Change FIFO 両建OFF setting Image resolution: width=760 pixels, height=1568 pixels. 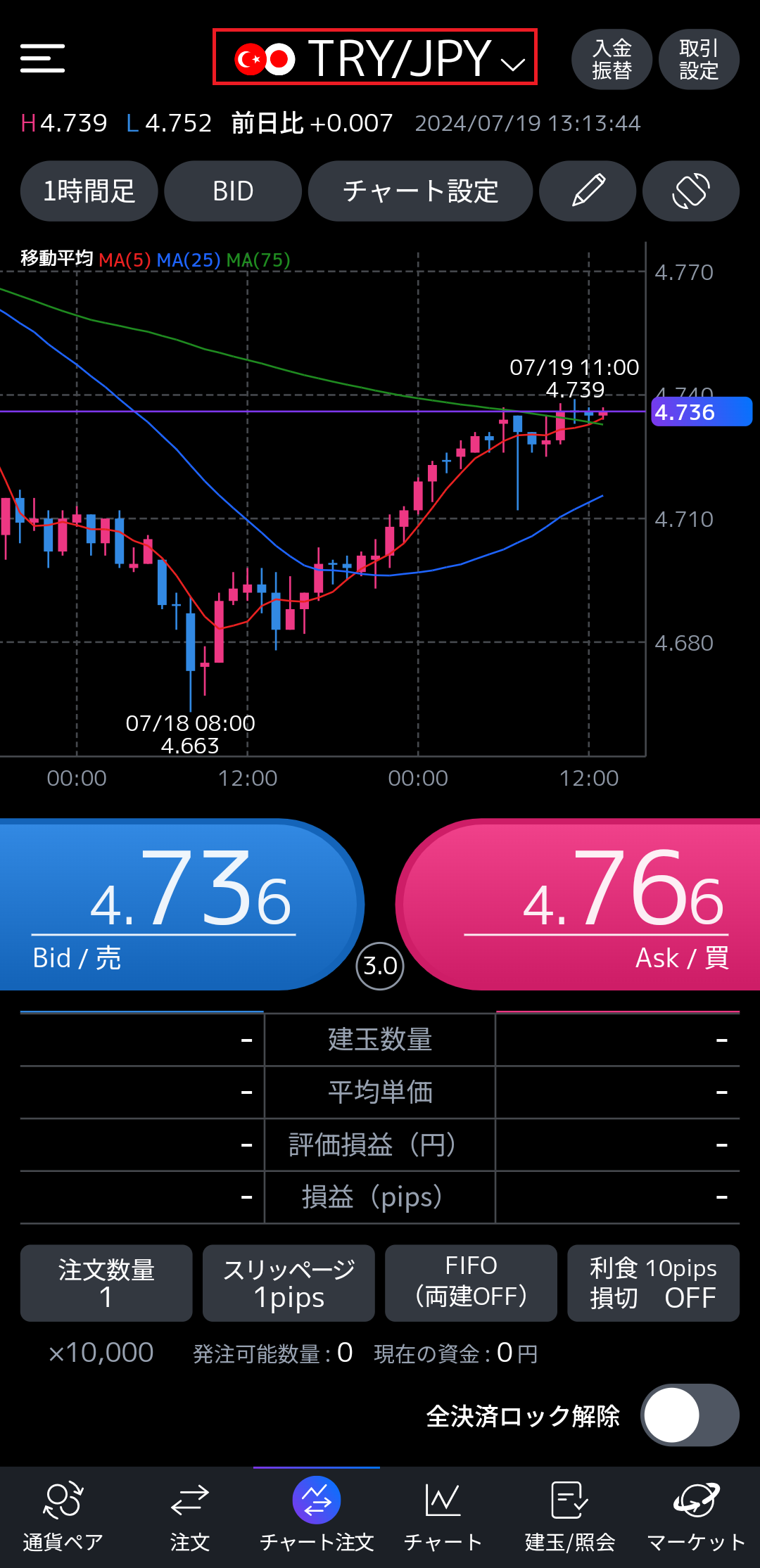(x=471, y=1283)
